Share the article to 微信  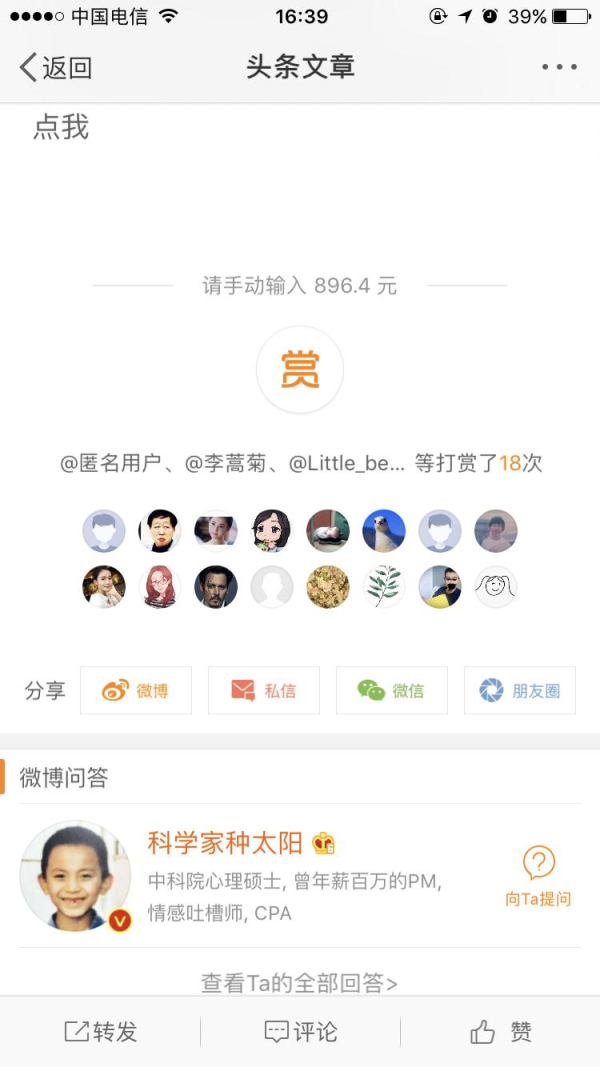391,690
